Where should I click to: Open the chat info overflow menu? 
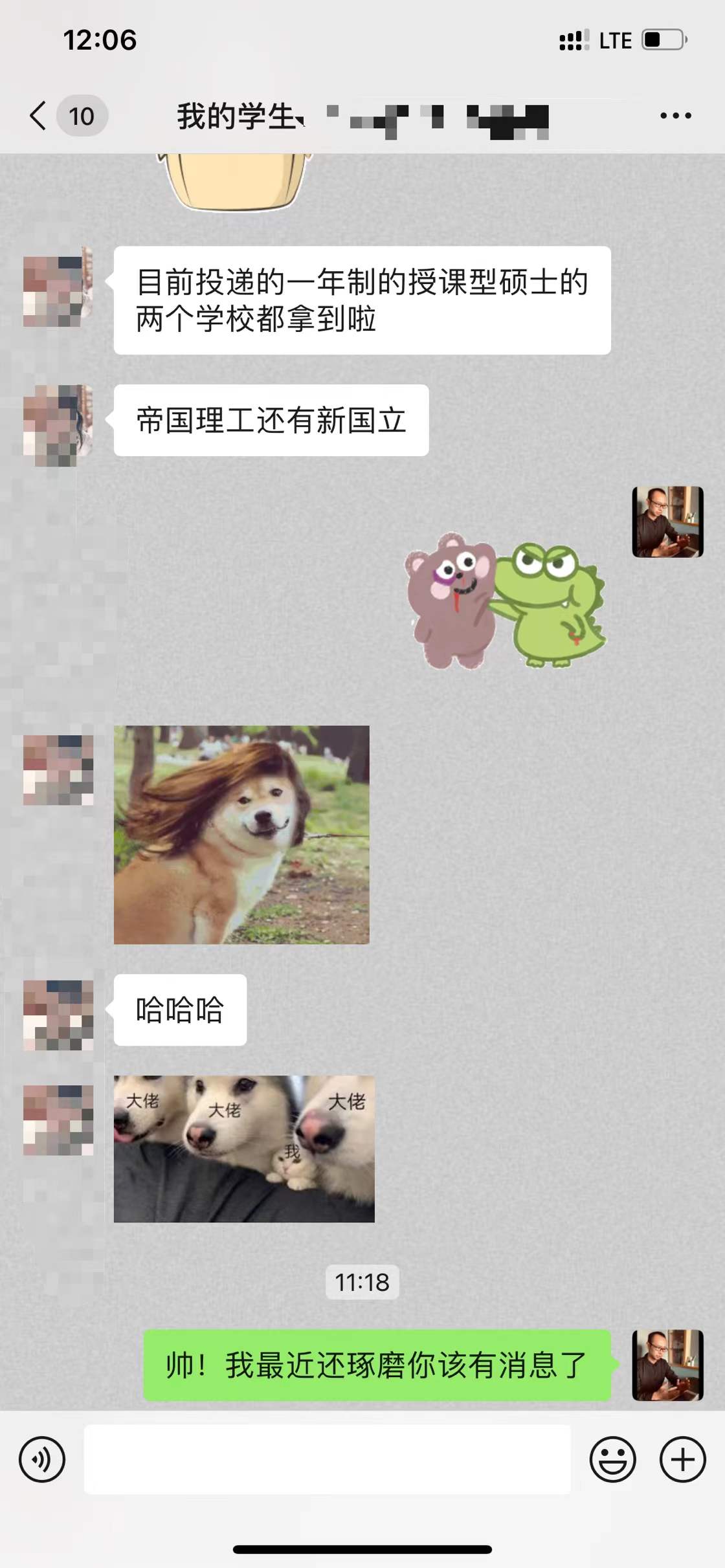click(675, 116)
